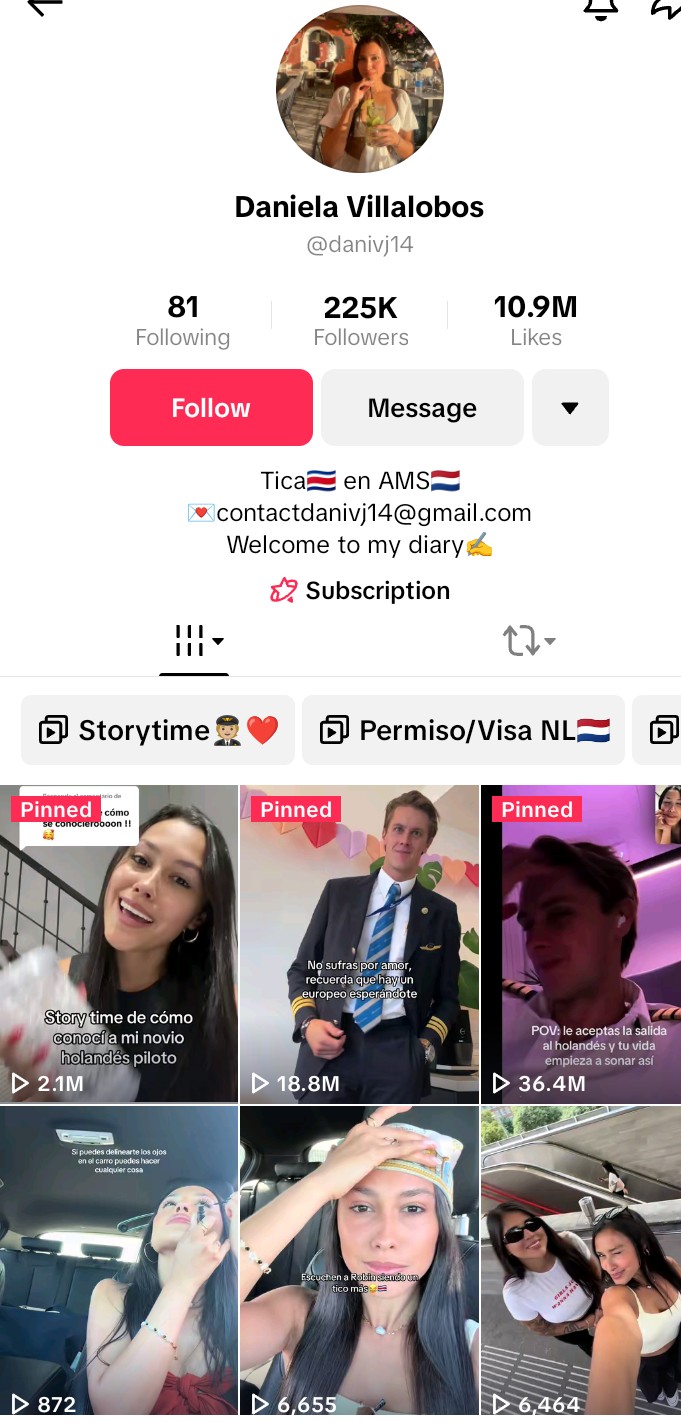Follow Daniela Villalobos
This screenshot has height=1422, width=681.
click(211, 408)
